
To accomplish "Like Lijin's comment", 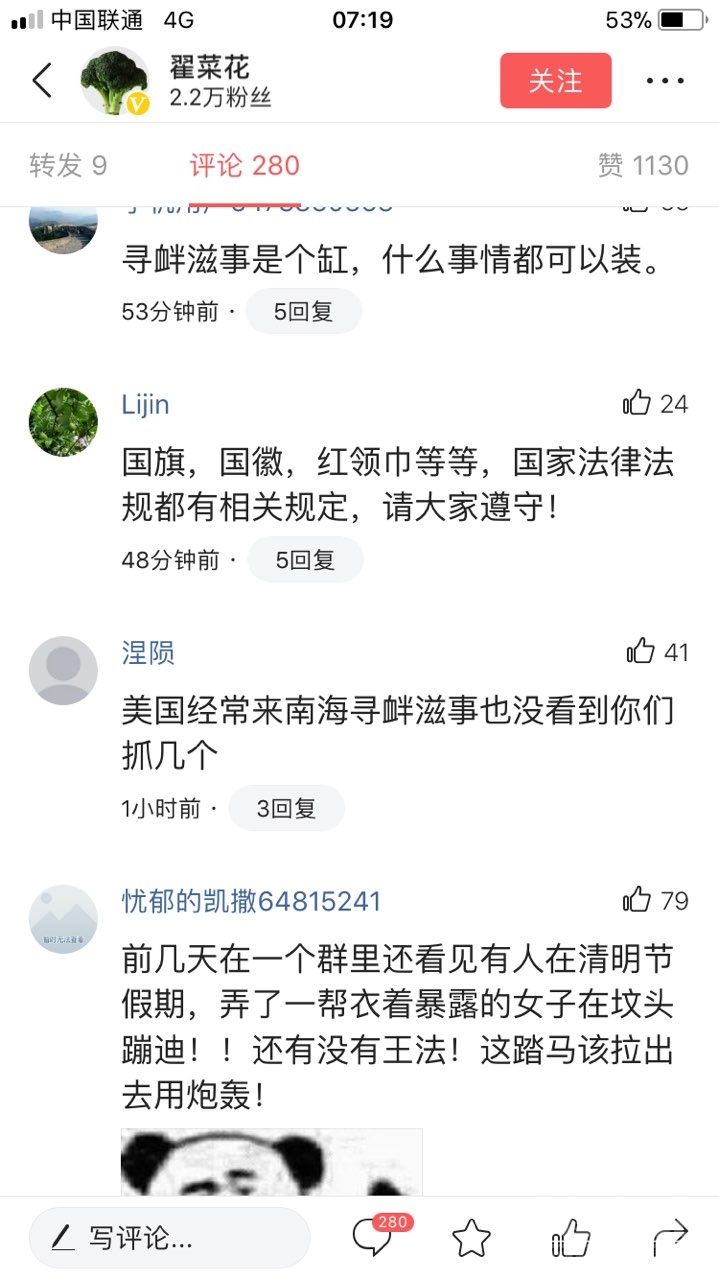I will (x=637, y=403).
